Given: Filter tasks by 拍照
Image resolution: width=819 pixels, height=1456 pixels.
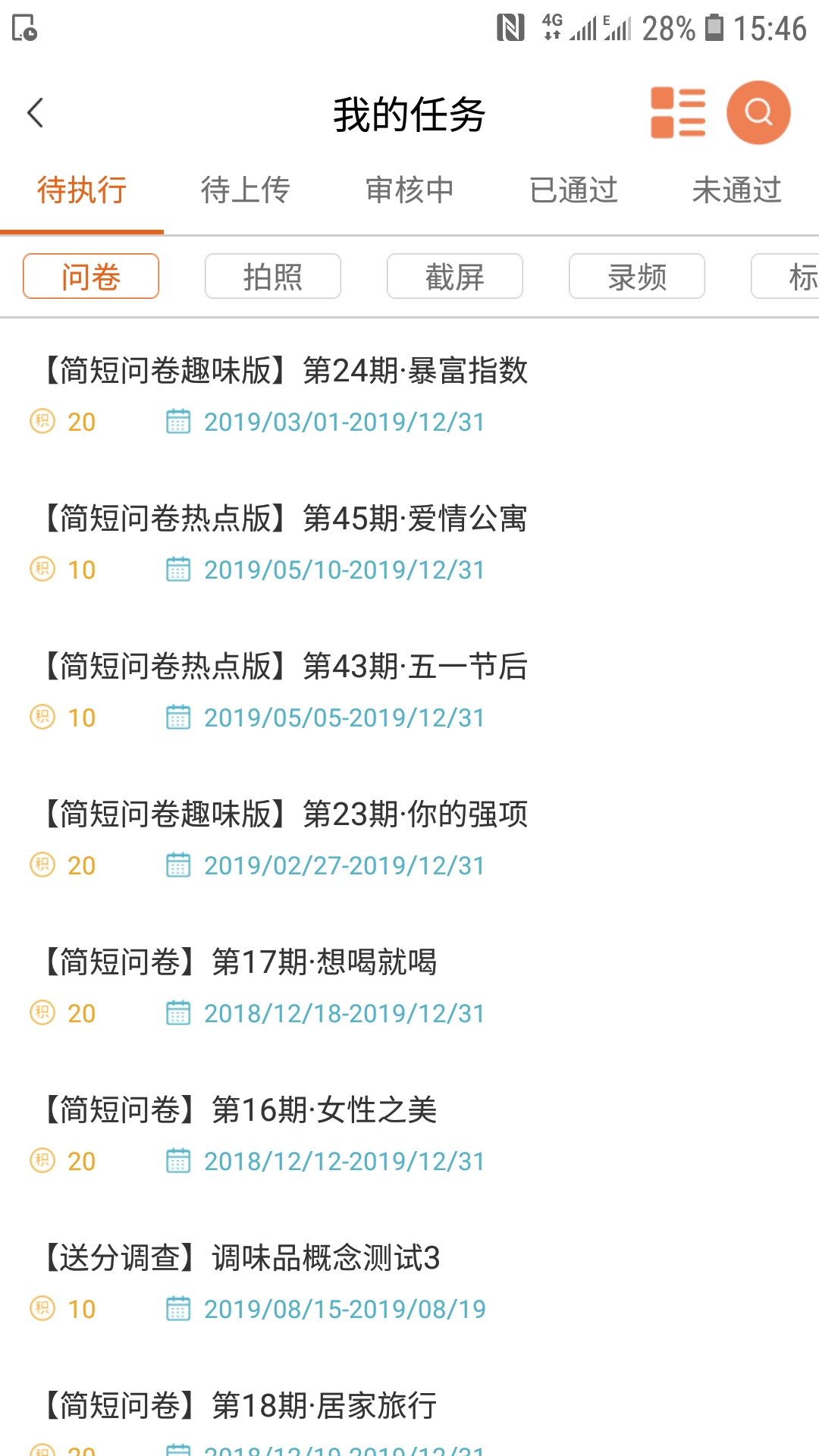Looking at the screenshot, I should pyautogui.click(x=273, y=277).
